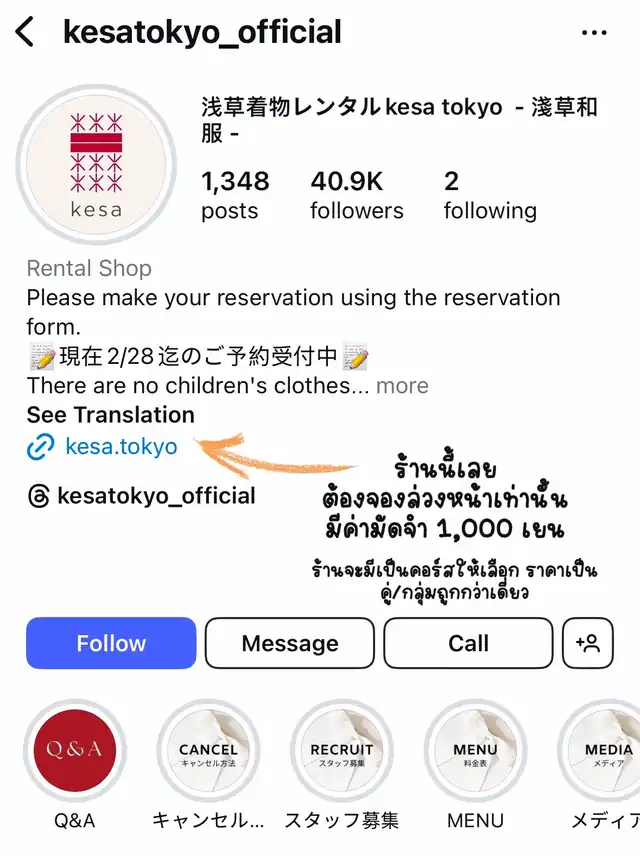Open the three-dot overflow menu

pyautogui.click(x=594, y=32)
